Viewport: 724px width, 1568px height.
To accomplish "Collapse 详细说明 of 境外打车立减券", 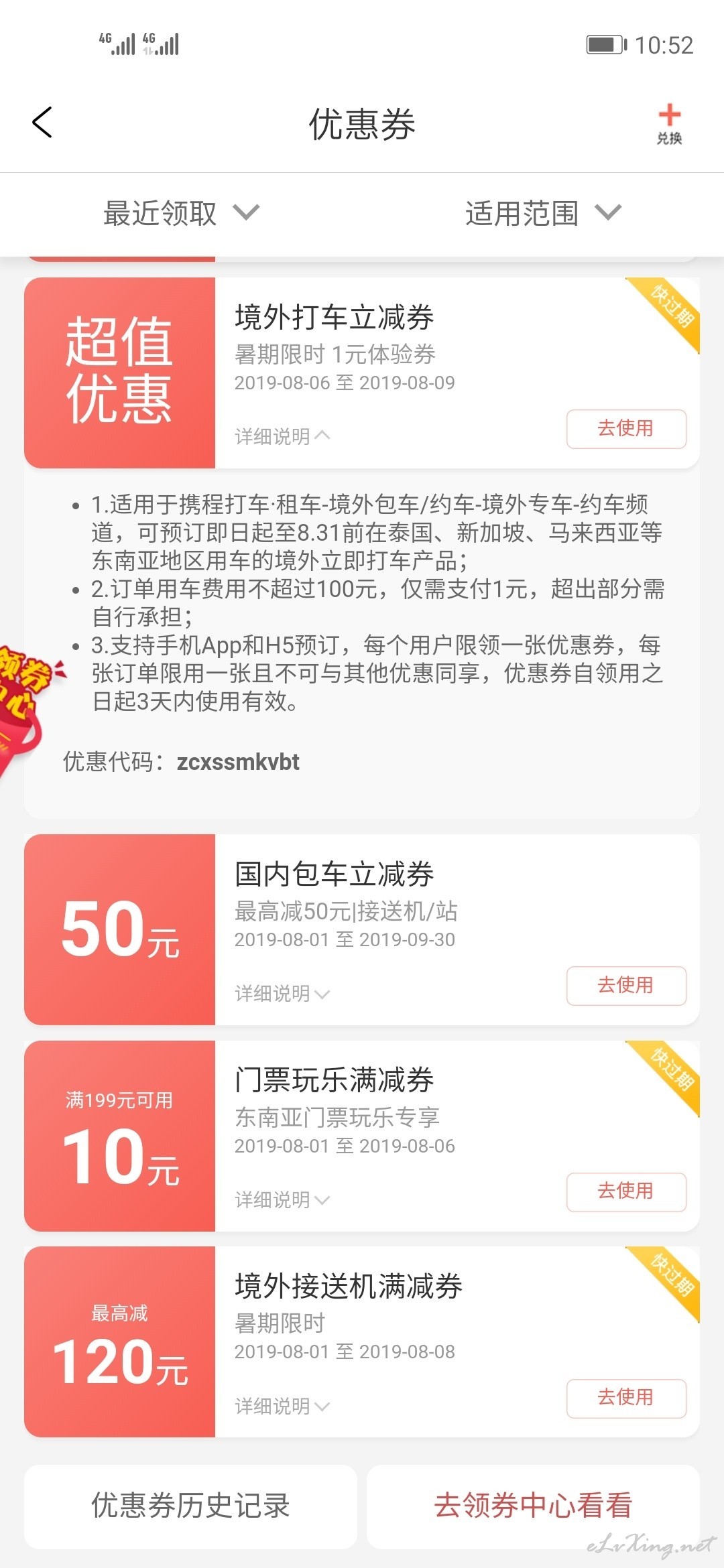I will [282, 436].
